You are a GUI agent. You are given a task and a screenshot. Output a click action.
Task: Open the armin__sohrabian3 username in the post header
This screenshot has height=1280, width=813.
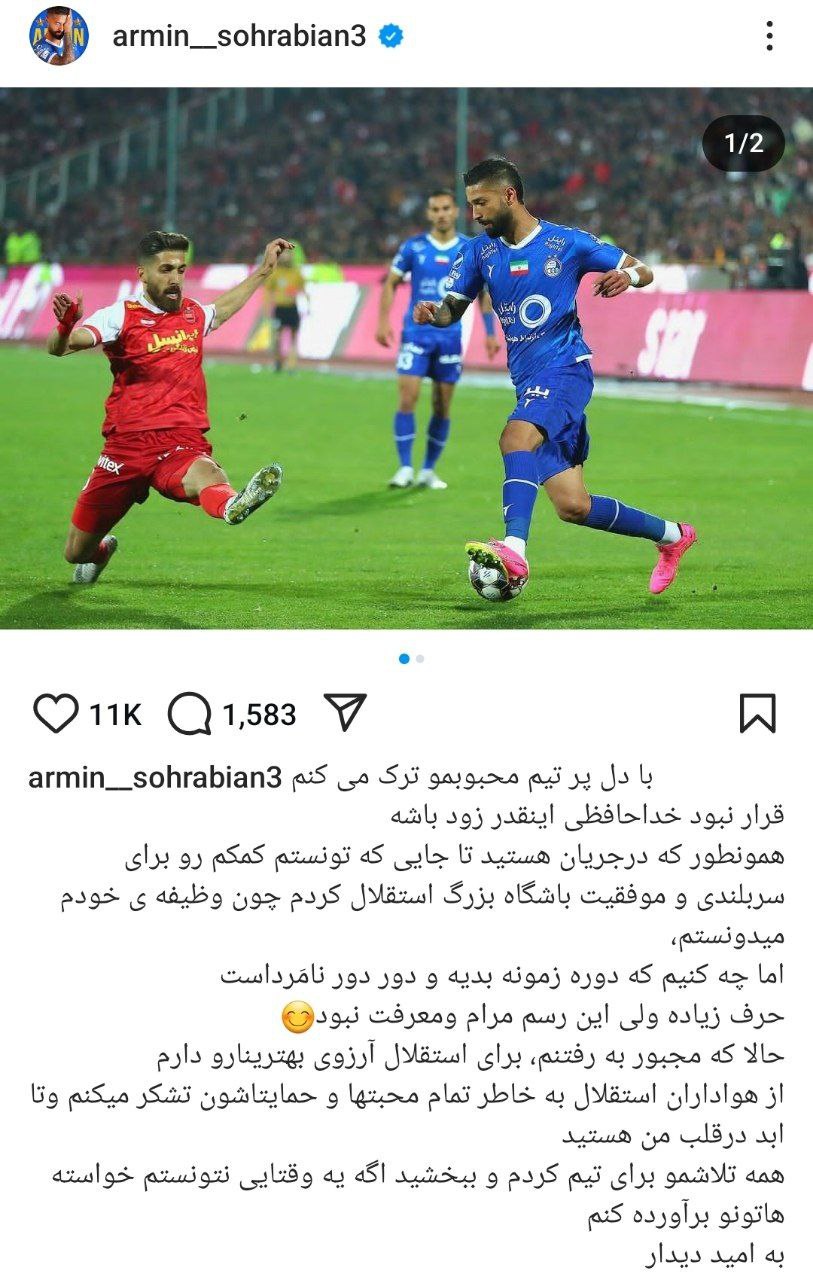(x=239, y=37)
